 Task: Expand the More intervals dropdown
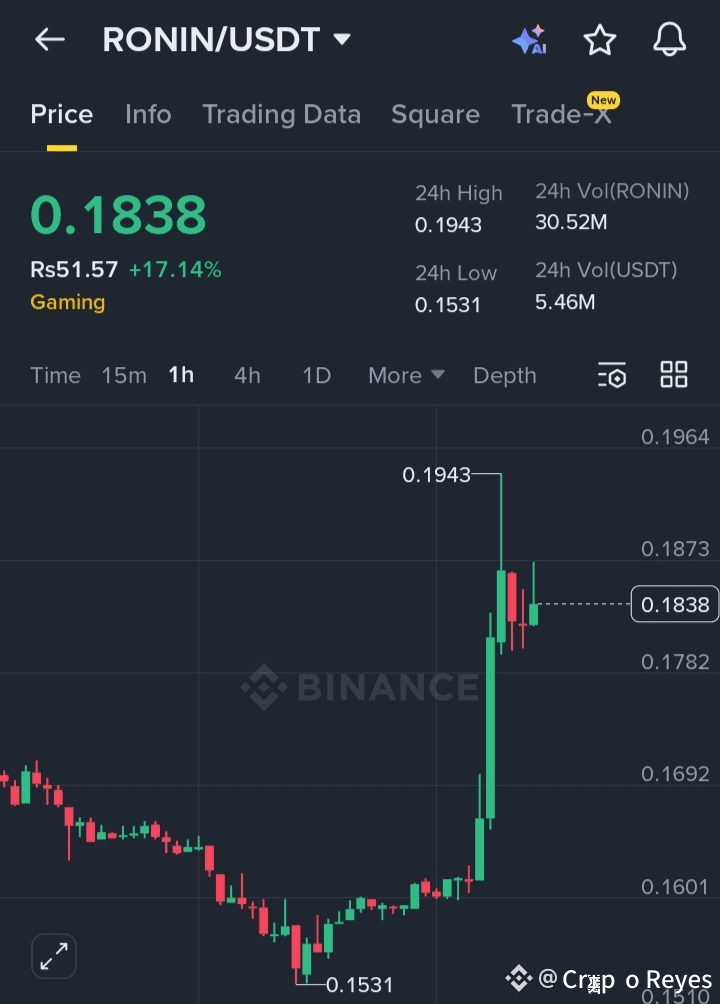[406, 376]
